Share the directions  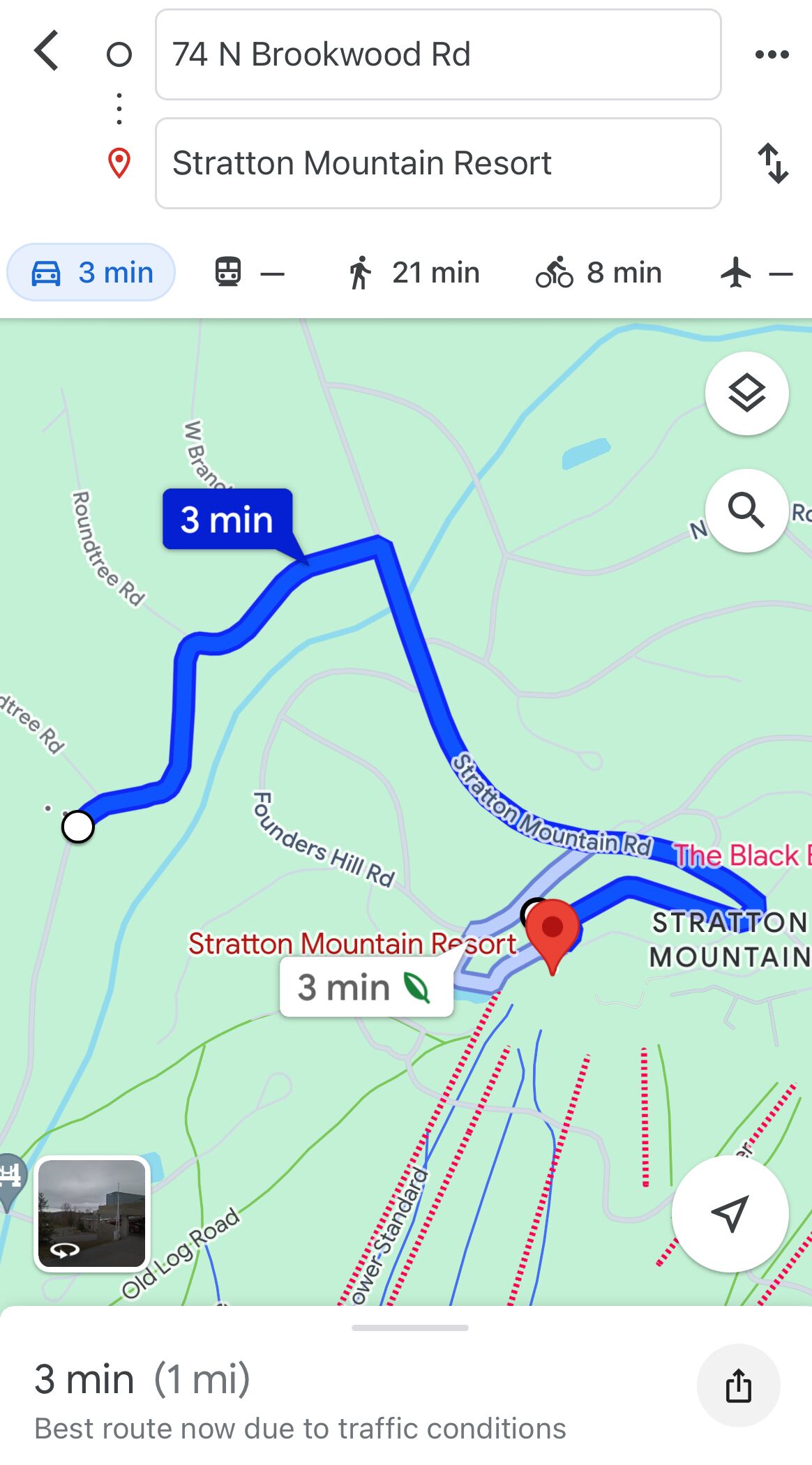[739, 1385]
